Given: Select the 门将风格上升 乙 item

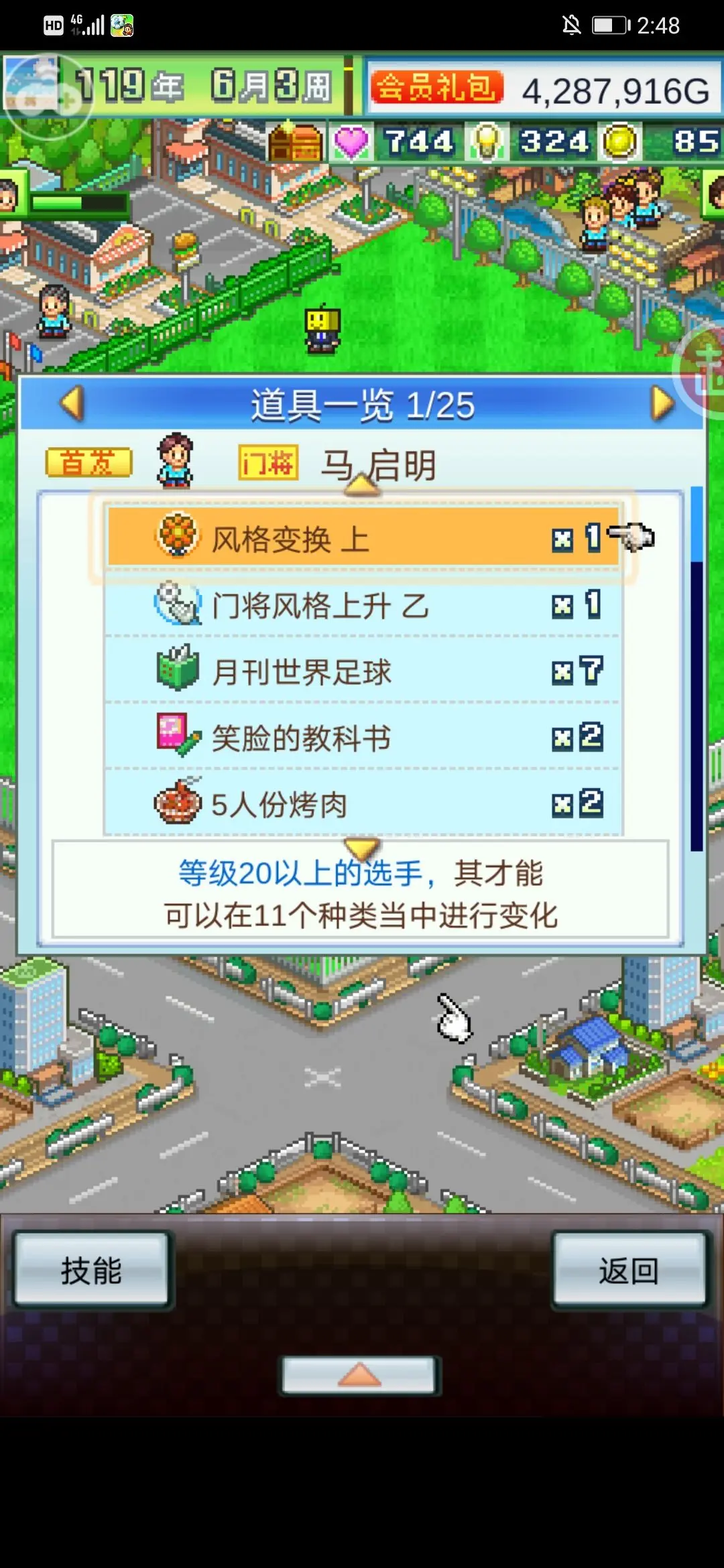Looking at the screenshot, I should click(x=362, y=605).
